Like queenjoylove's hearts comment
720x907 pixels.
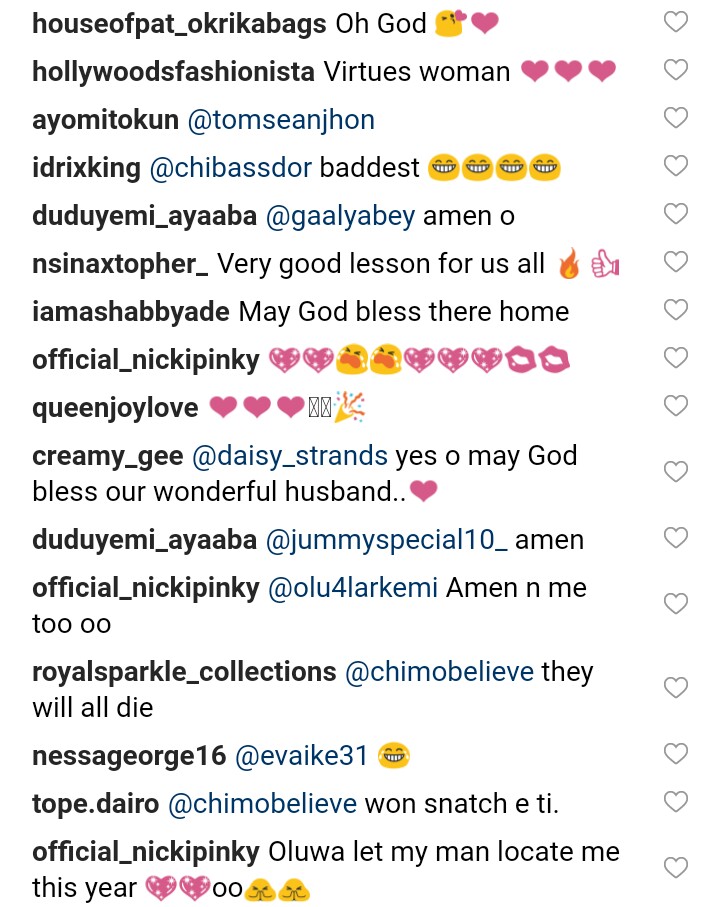(677, 406)
